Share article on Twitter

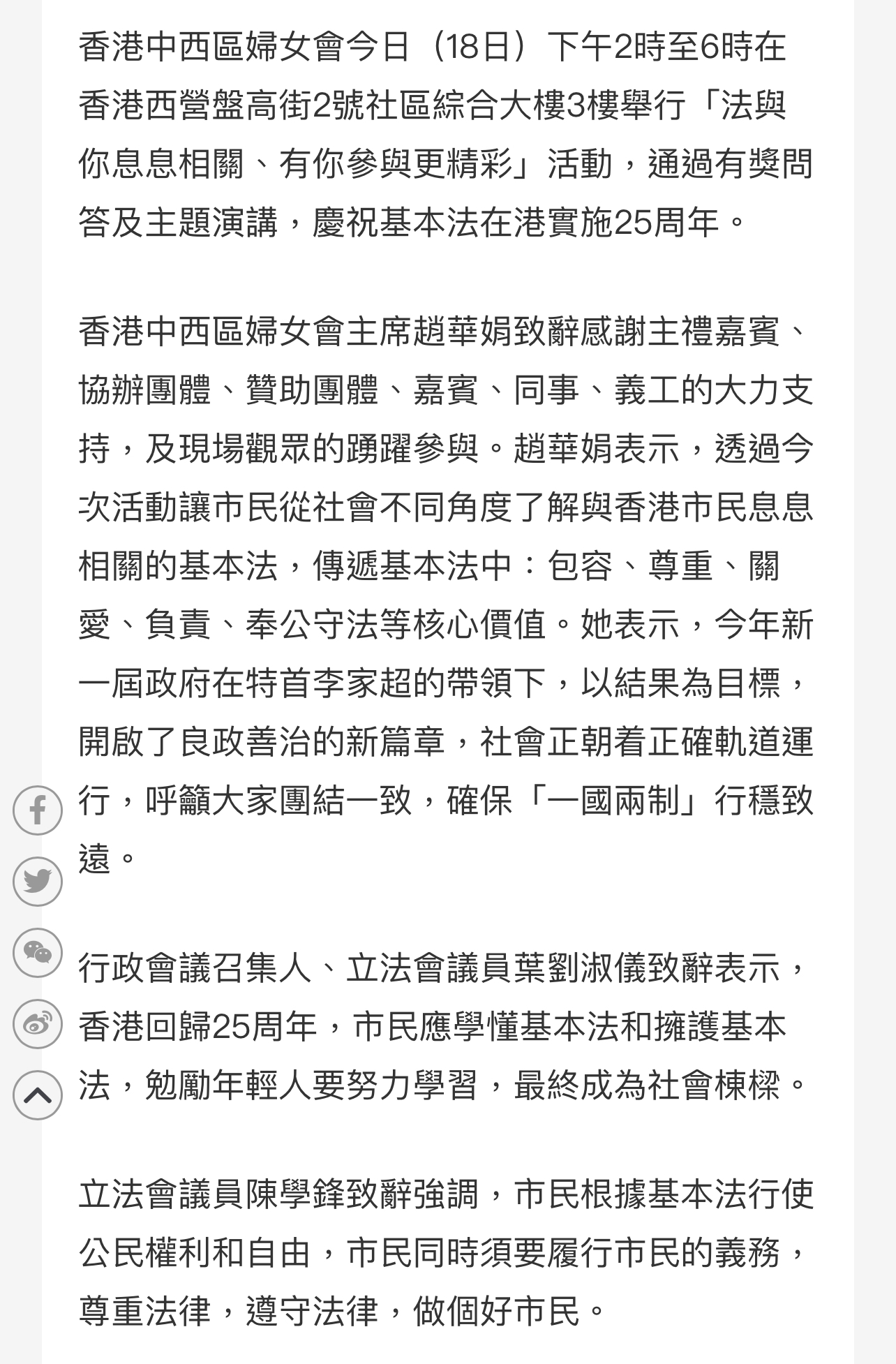tap(38, 881)
